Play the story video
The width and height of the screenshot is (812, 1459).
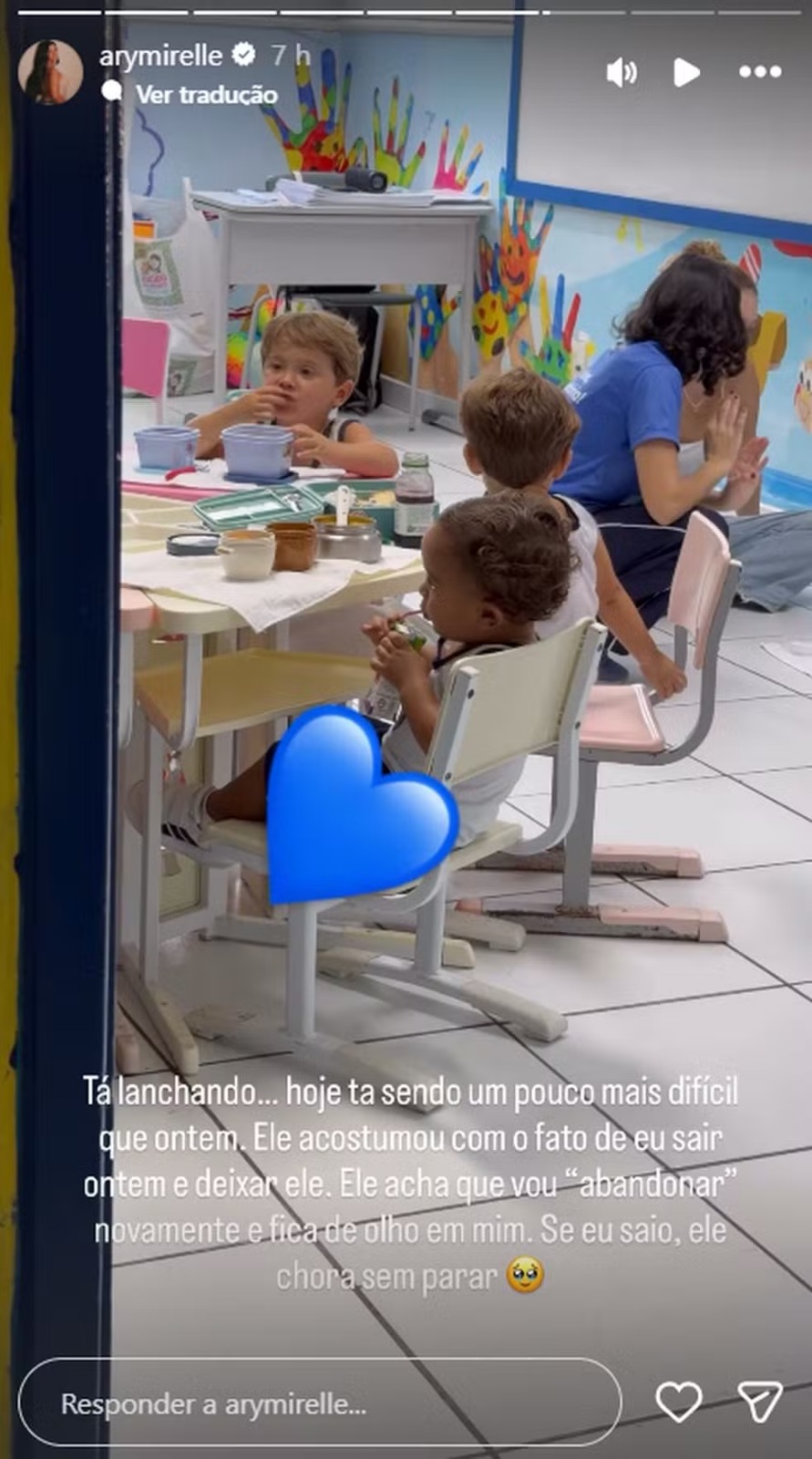(686, 72)
